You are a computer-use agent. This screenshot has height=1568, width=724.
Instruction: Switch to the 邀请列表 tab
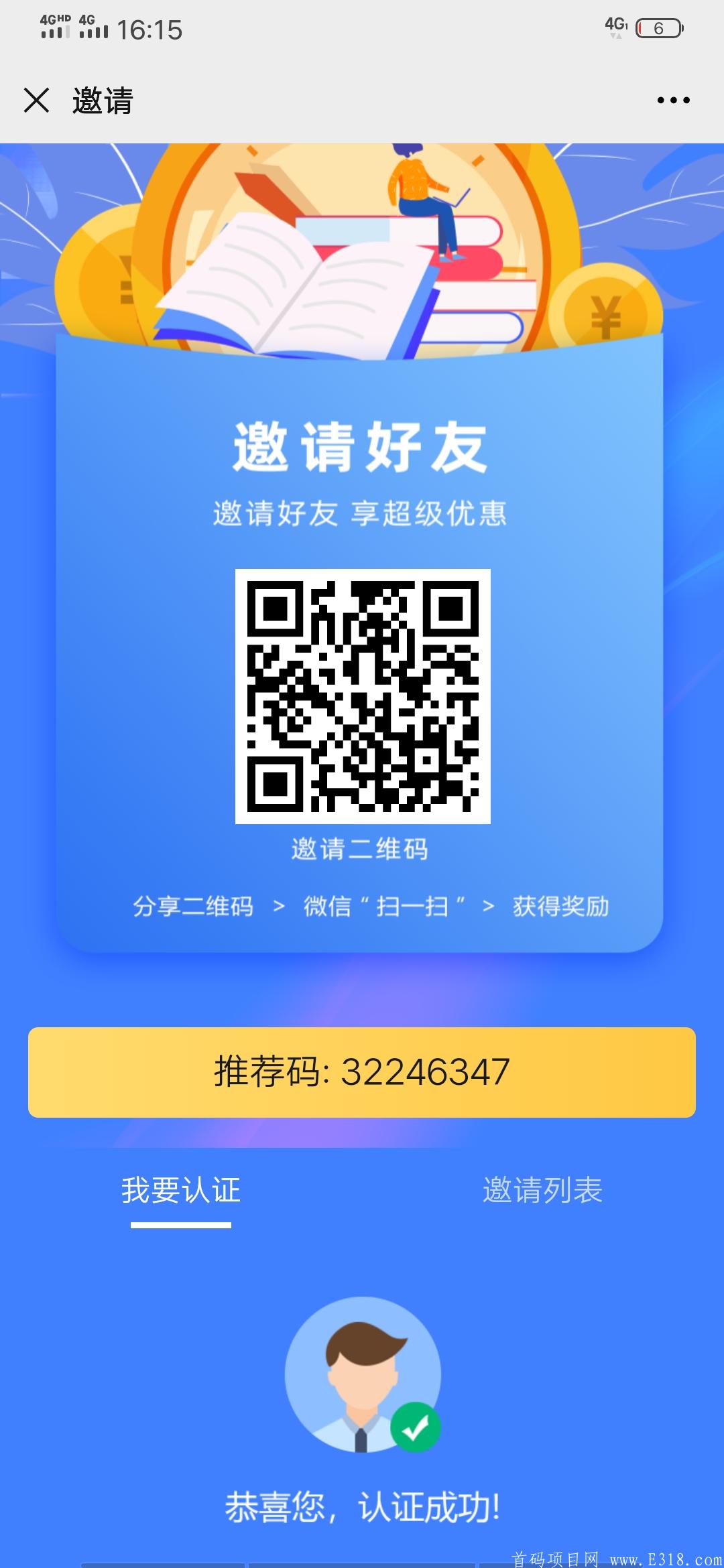(x=542, y=1191)
